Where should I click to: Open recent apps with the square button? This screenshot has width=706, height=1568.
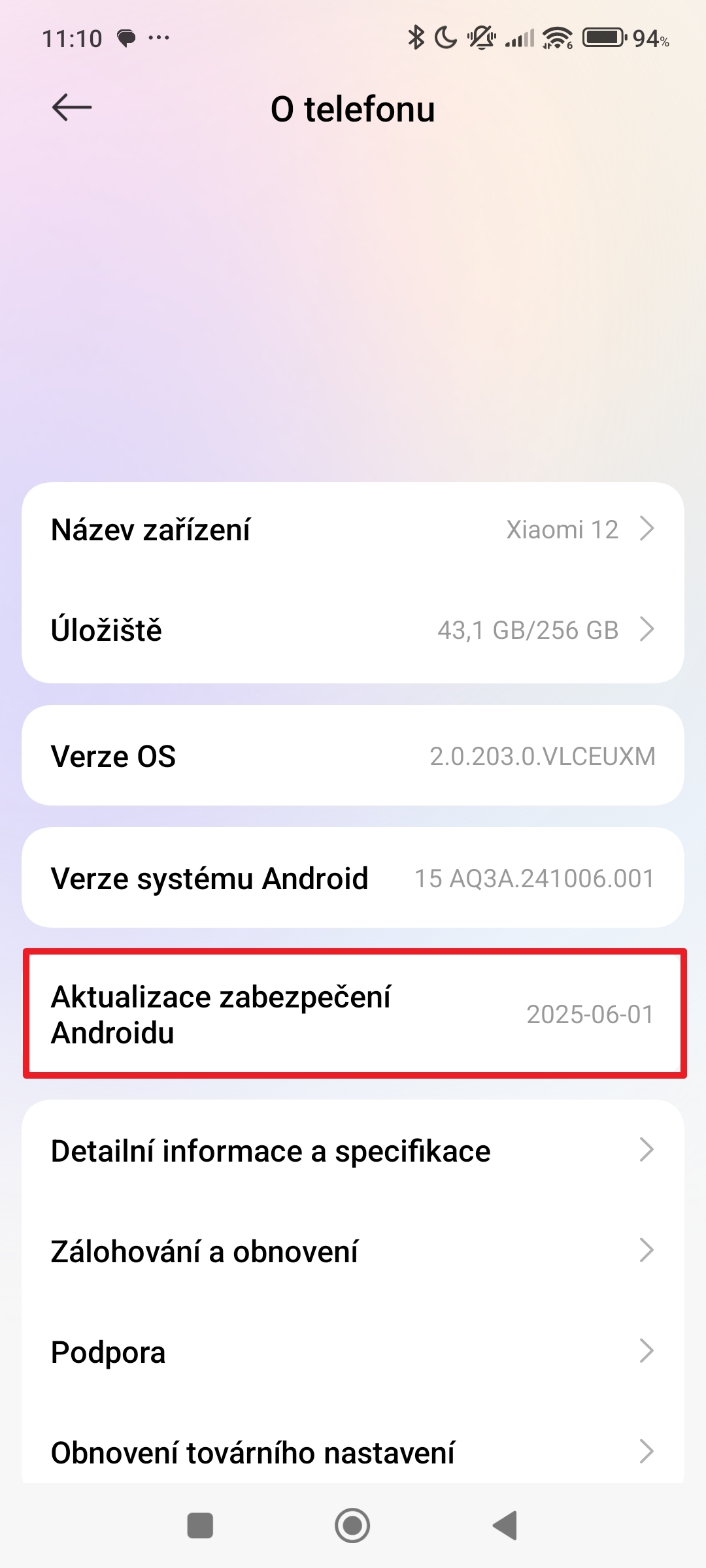200,1526
